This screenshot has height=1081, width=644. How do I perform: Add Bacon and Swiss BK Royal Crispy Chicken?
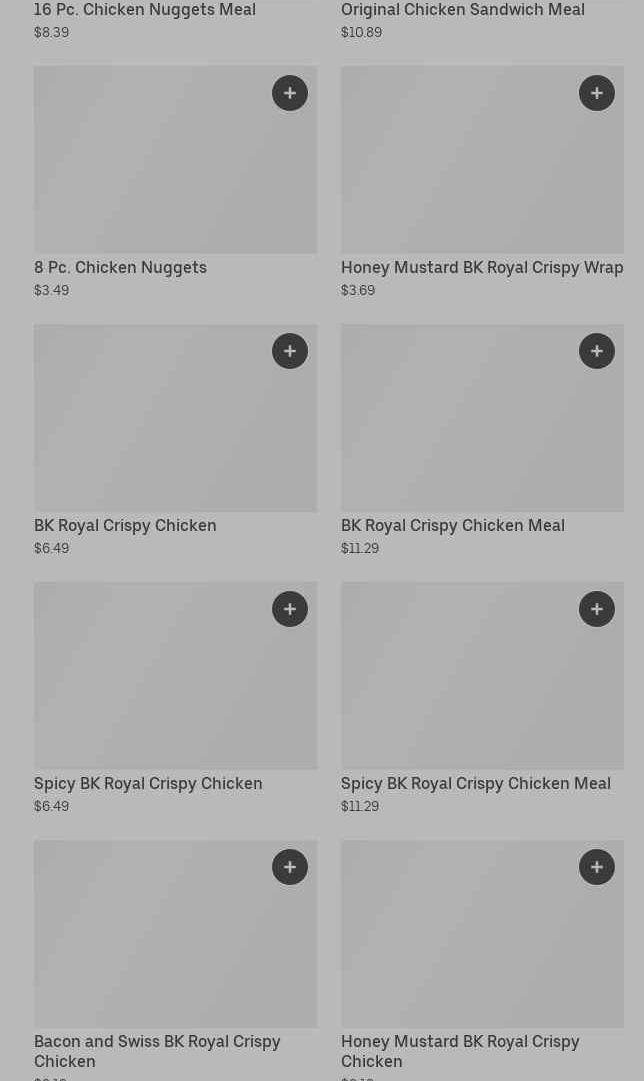[290, 867]
